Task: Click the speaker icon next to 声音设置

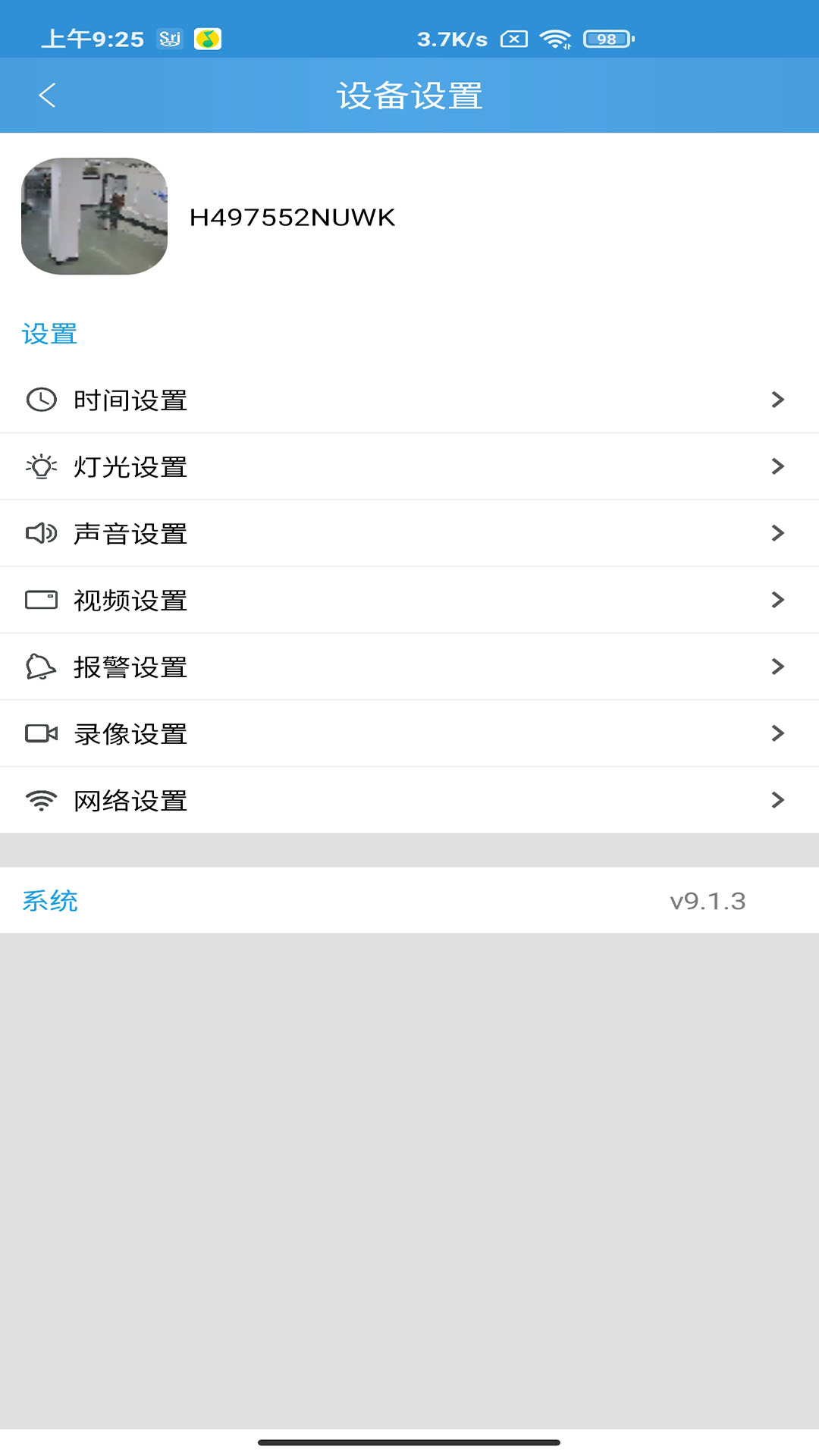Action: pyautogui.click(x=40, y=533)
